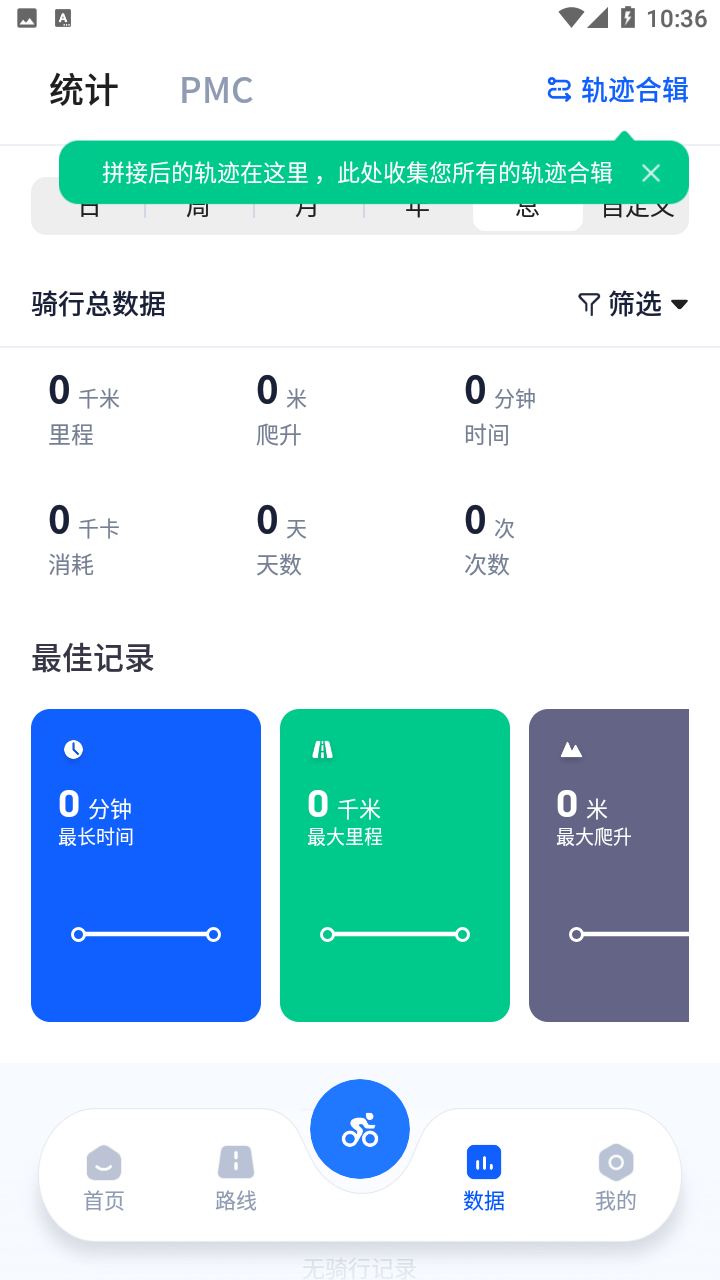
Task: Select the 统计 statistics tab
Action: point(84,90)
